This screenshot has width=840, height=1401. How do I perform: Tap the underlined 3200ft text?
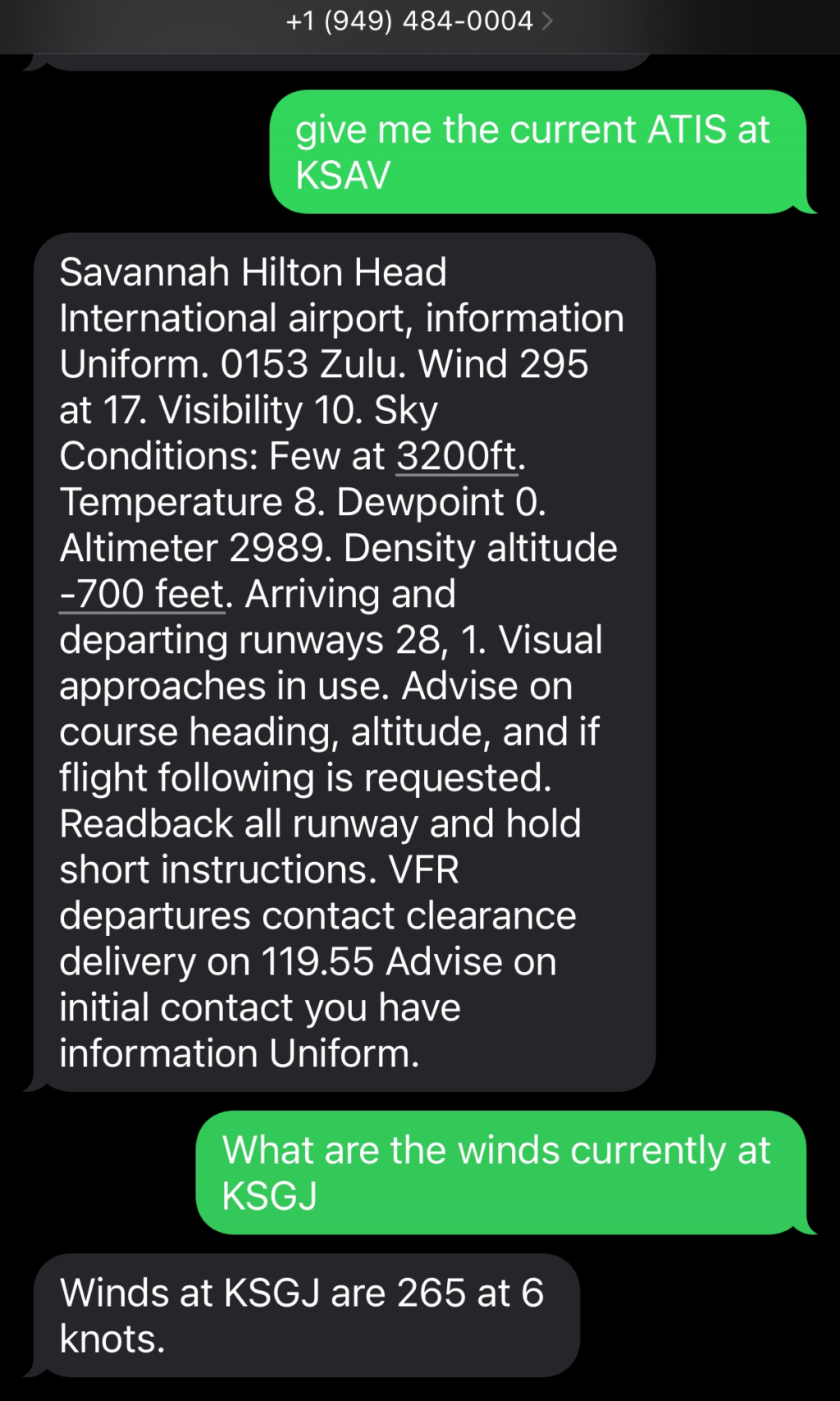tap(457, 457)
